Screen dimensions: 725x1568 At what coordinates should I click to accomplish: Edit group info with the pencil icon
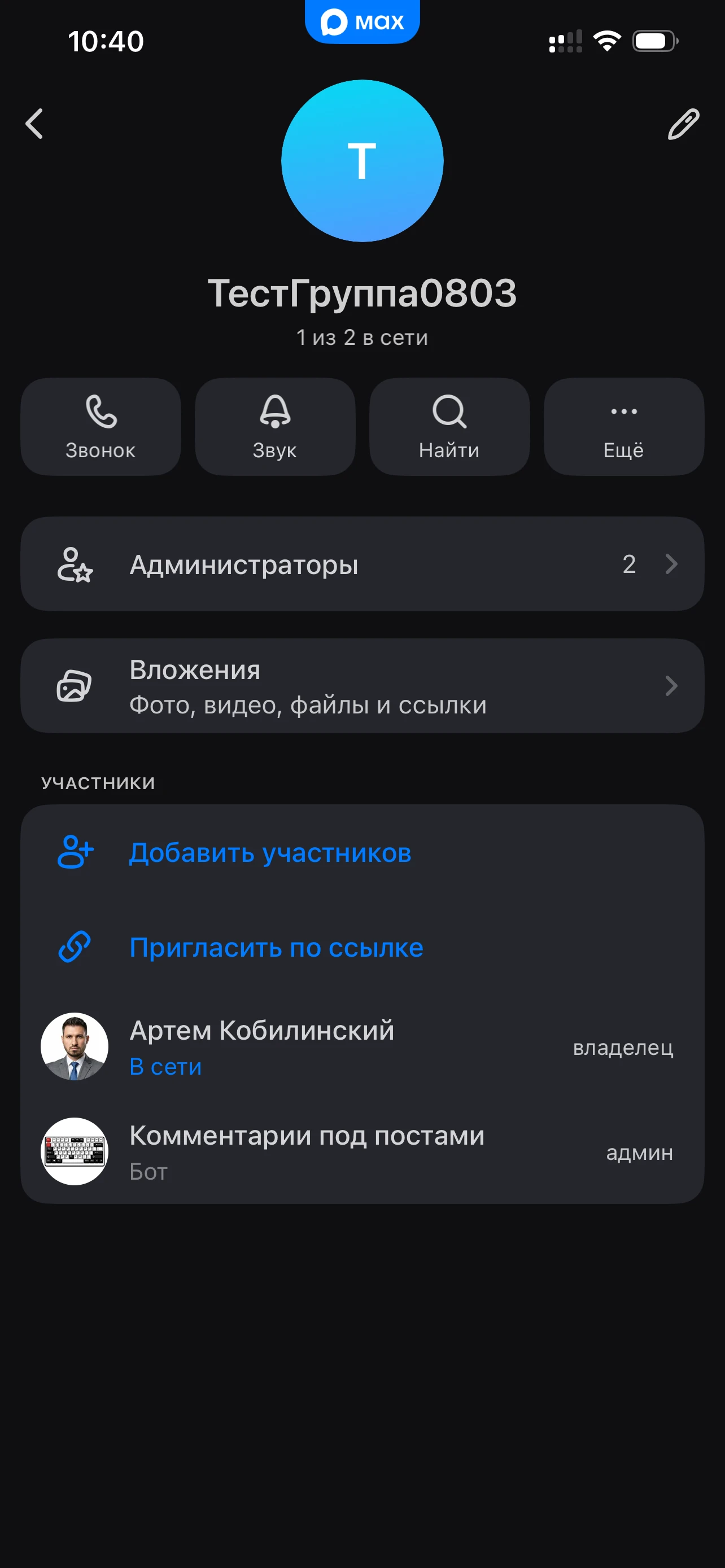pos(684,124)
